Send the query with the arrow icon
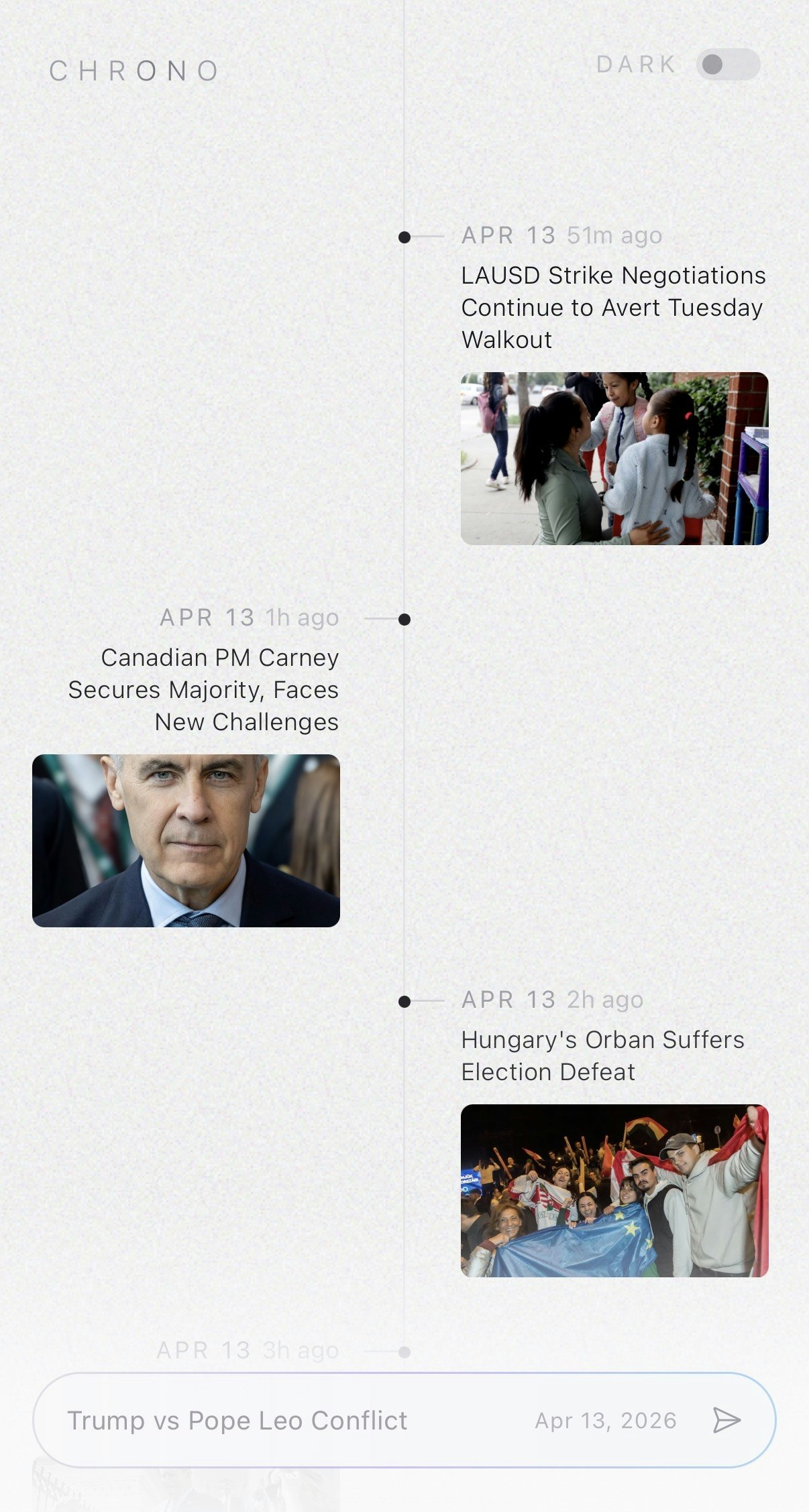The height and width of the screenshot is (1512, 809). tap(726, 1420)
